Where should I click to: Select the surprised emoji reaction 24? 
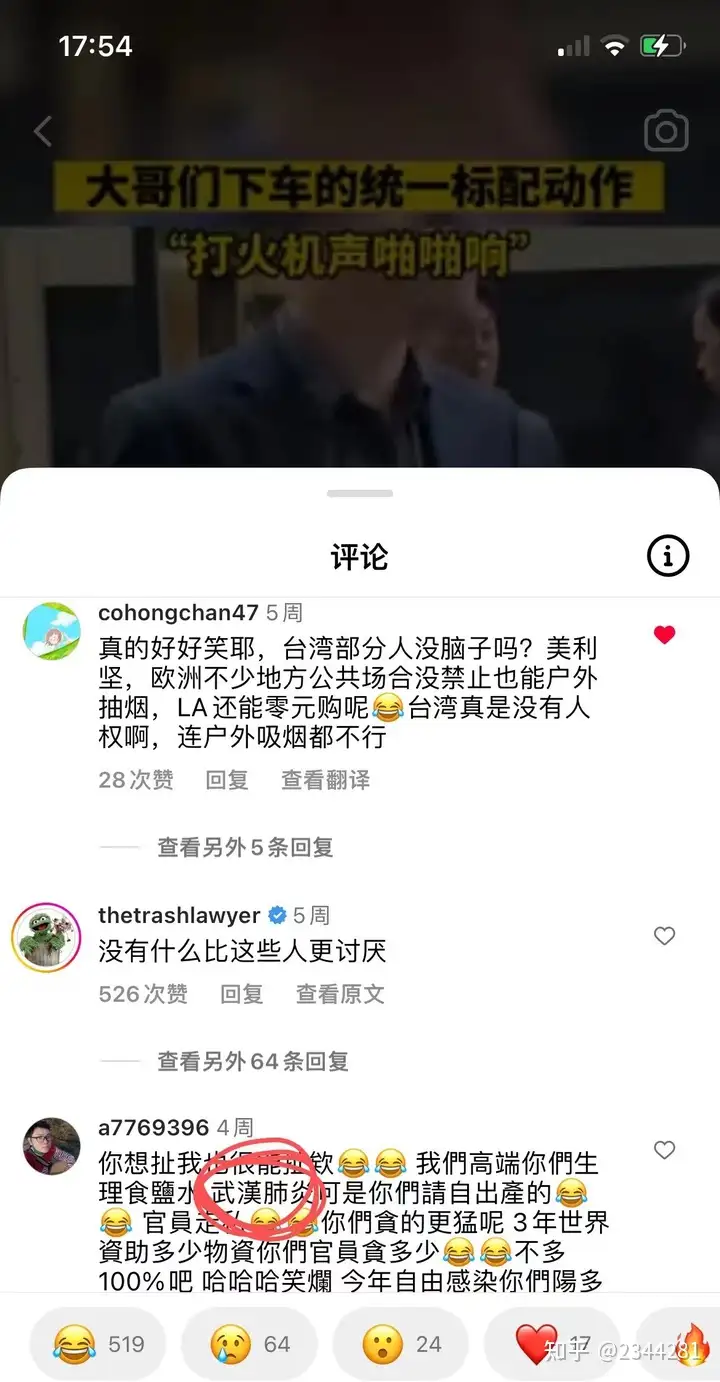coord(401,1344)
